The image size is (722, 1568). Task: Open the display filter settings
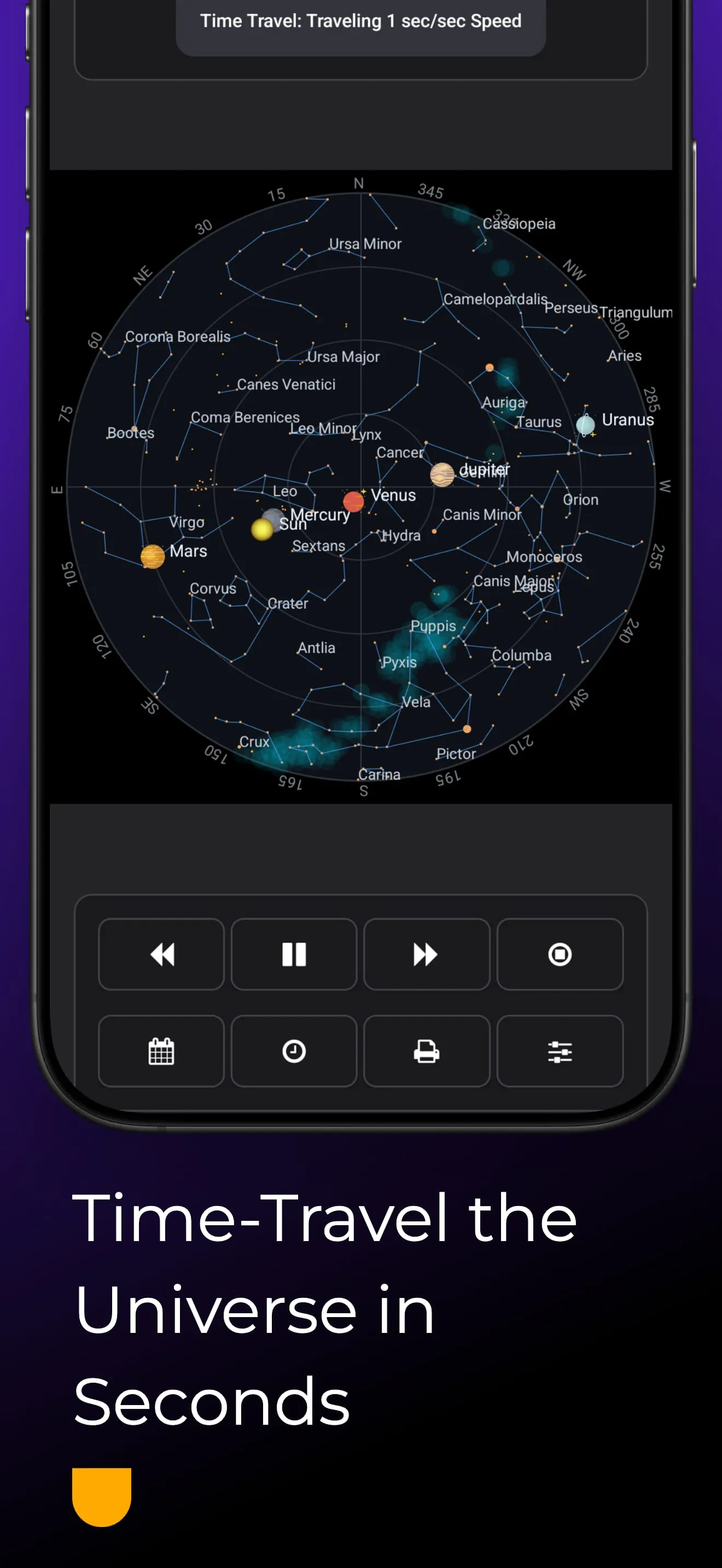(x=560, y=1052)
